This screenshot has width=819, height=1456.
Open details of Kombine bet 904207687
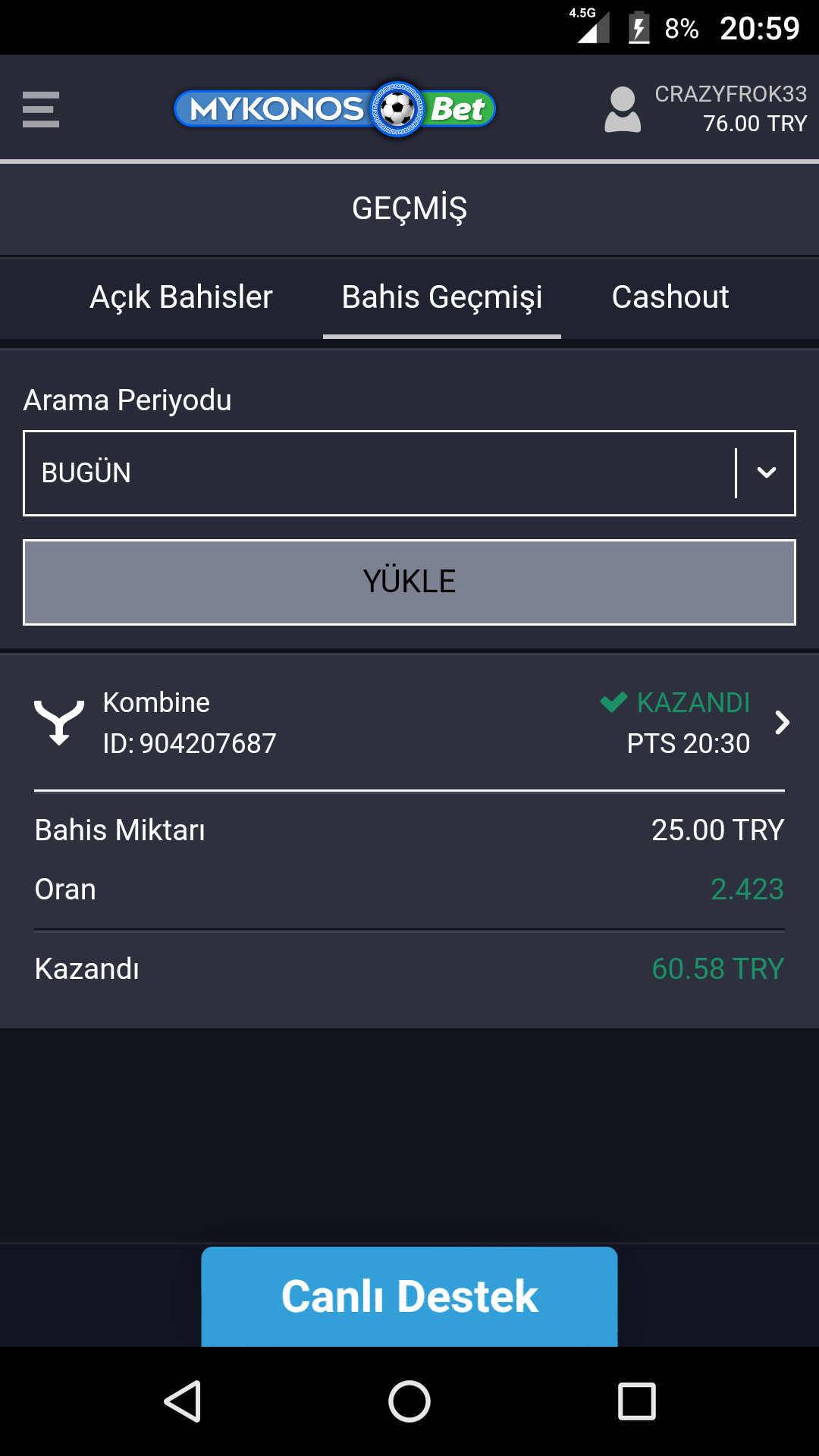coord(409,723)
